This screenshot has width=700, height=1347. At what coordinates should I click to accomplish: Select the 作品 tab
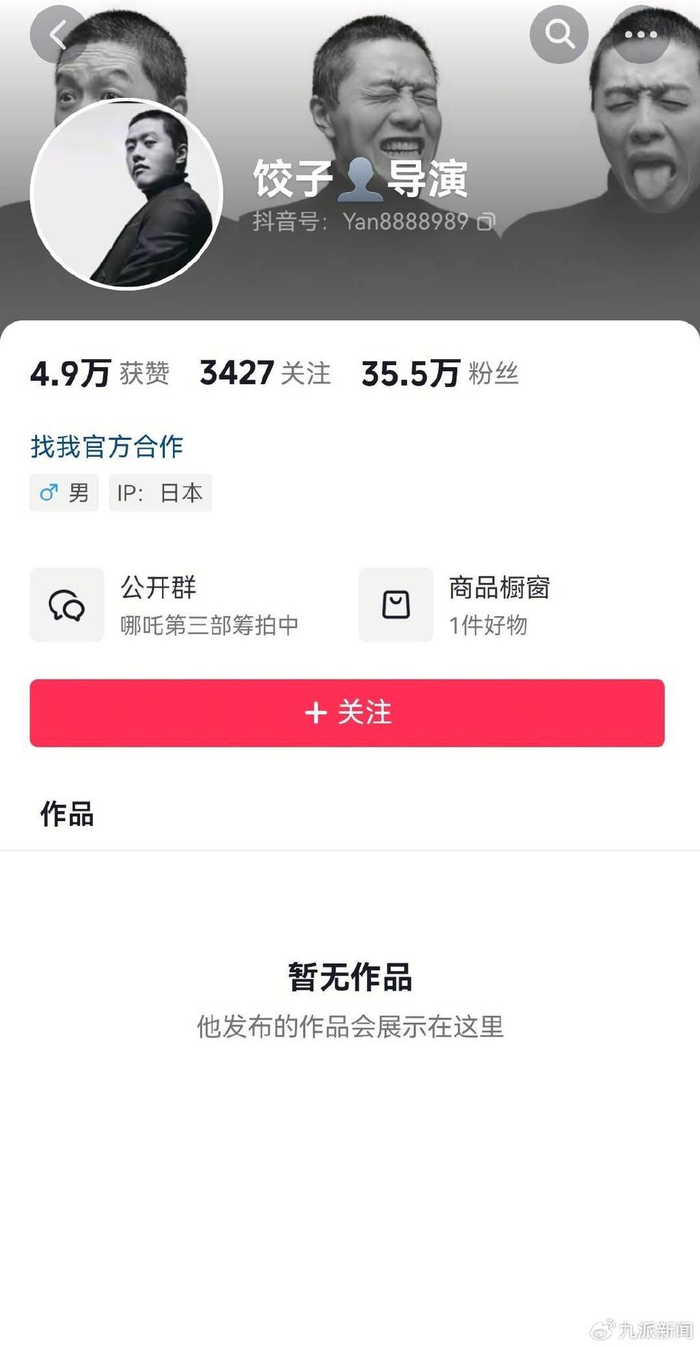pos(67,814)
